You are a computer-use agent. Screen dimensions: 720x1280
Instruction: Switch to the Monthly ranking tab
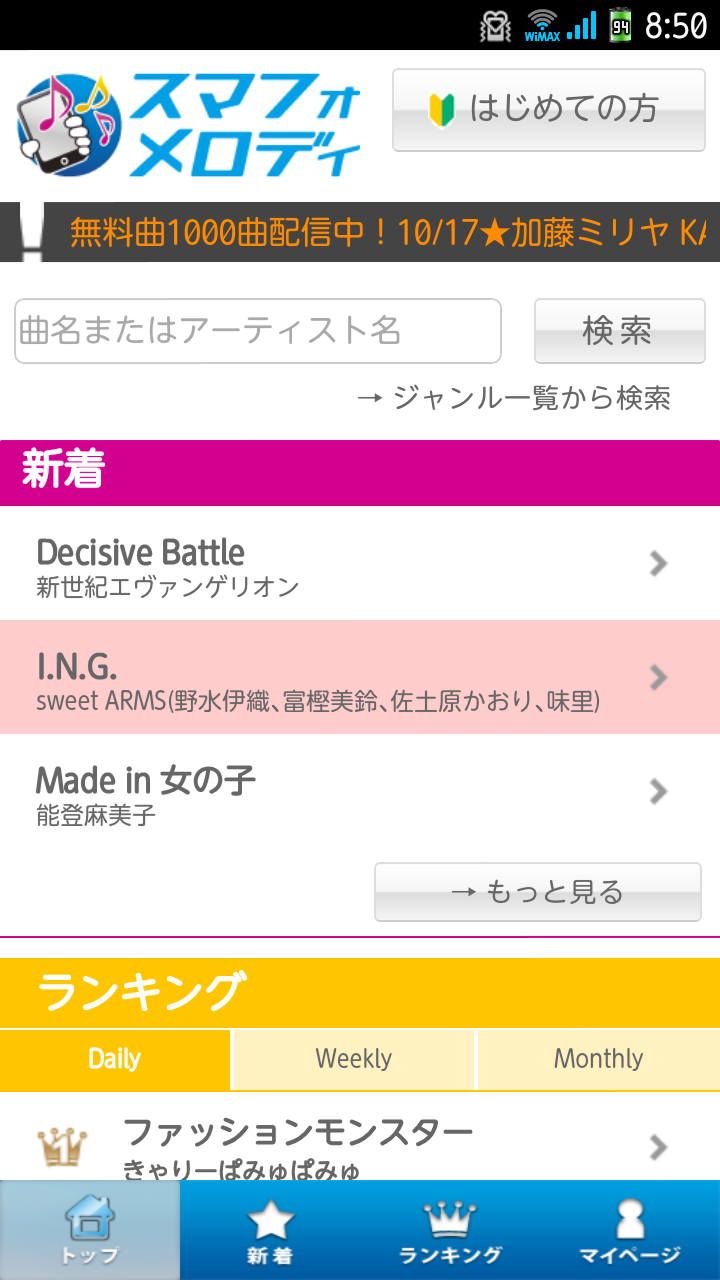pyautogui.click(x=599, y=1059)
